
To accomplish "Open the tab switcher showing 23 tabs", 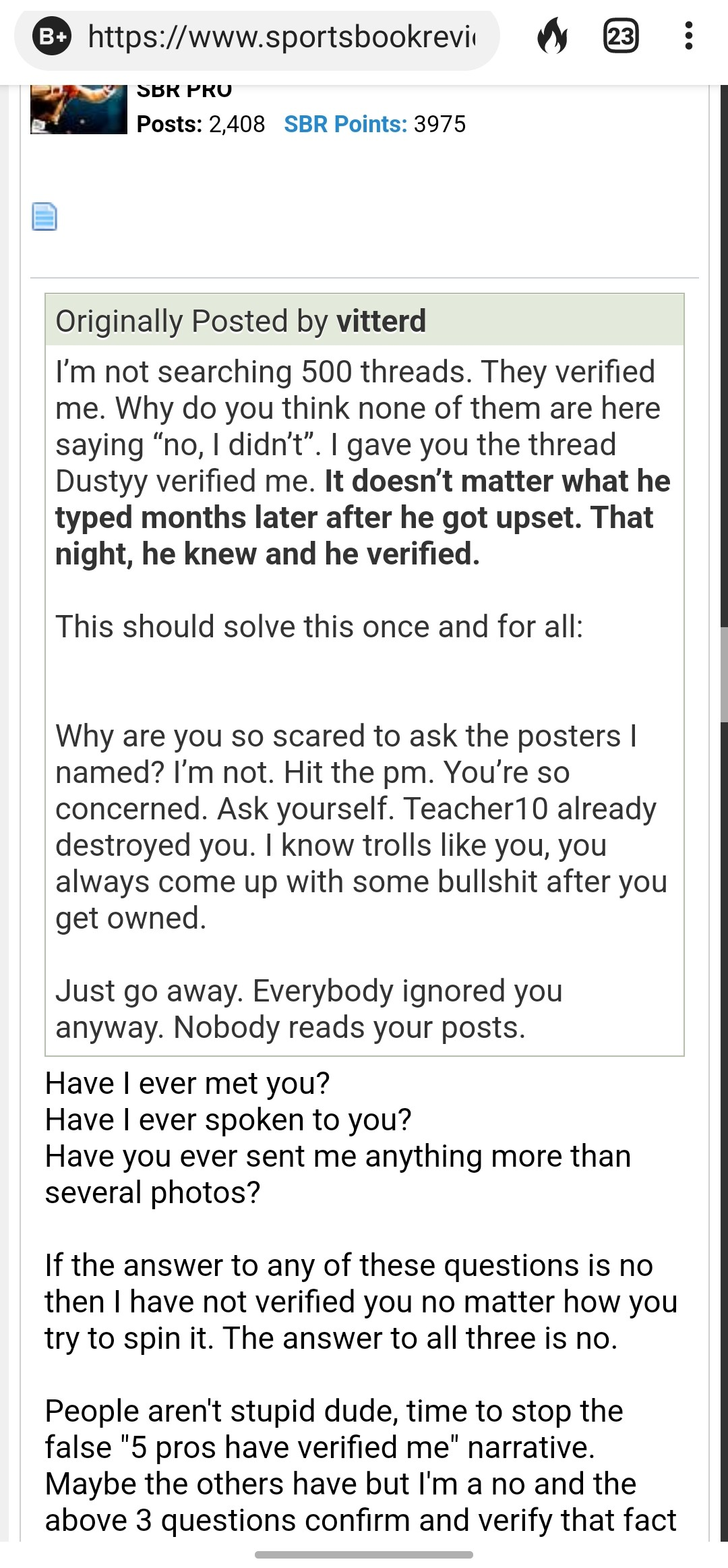I will point(620,36).
